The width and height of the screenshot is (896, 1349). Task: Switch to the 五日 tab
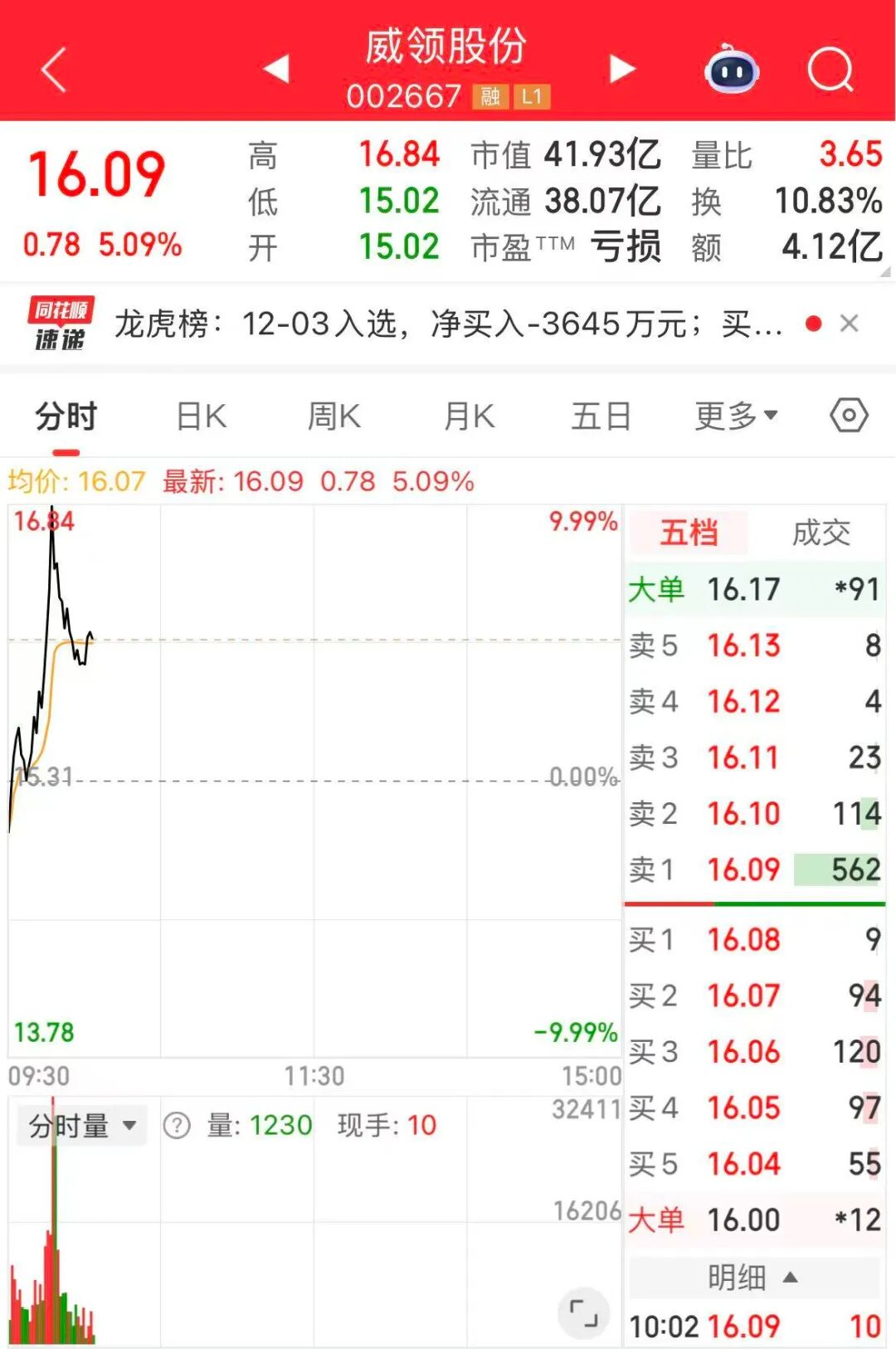coord(601,416)
